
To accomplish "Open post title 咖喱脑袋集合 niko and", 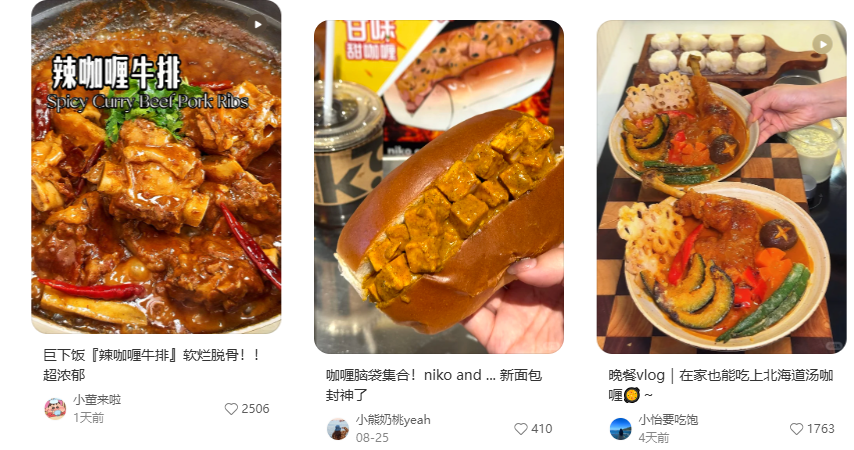I will point(434,385).
